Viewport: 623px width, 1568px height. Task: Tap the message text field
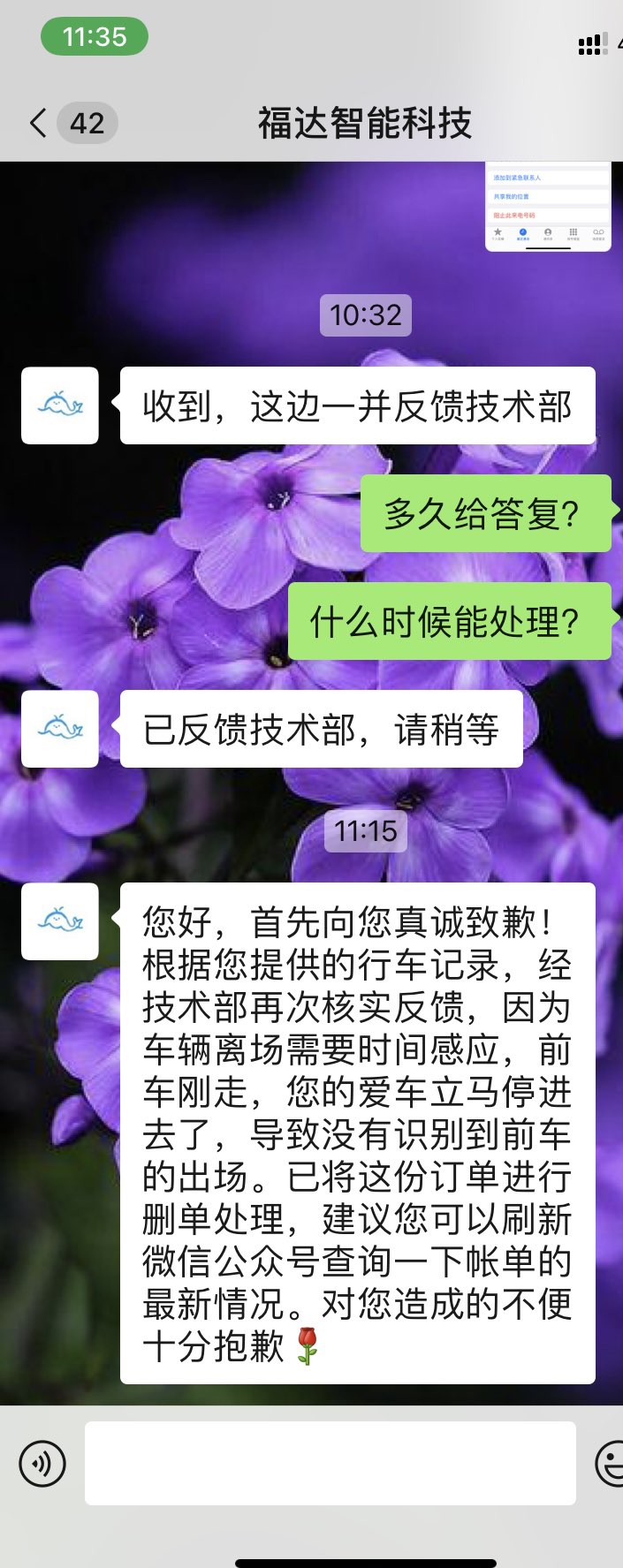pyautogui.click(x=330, y=1463)
